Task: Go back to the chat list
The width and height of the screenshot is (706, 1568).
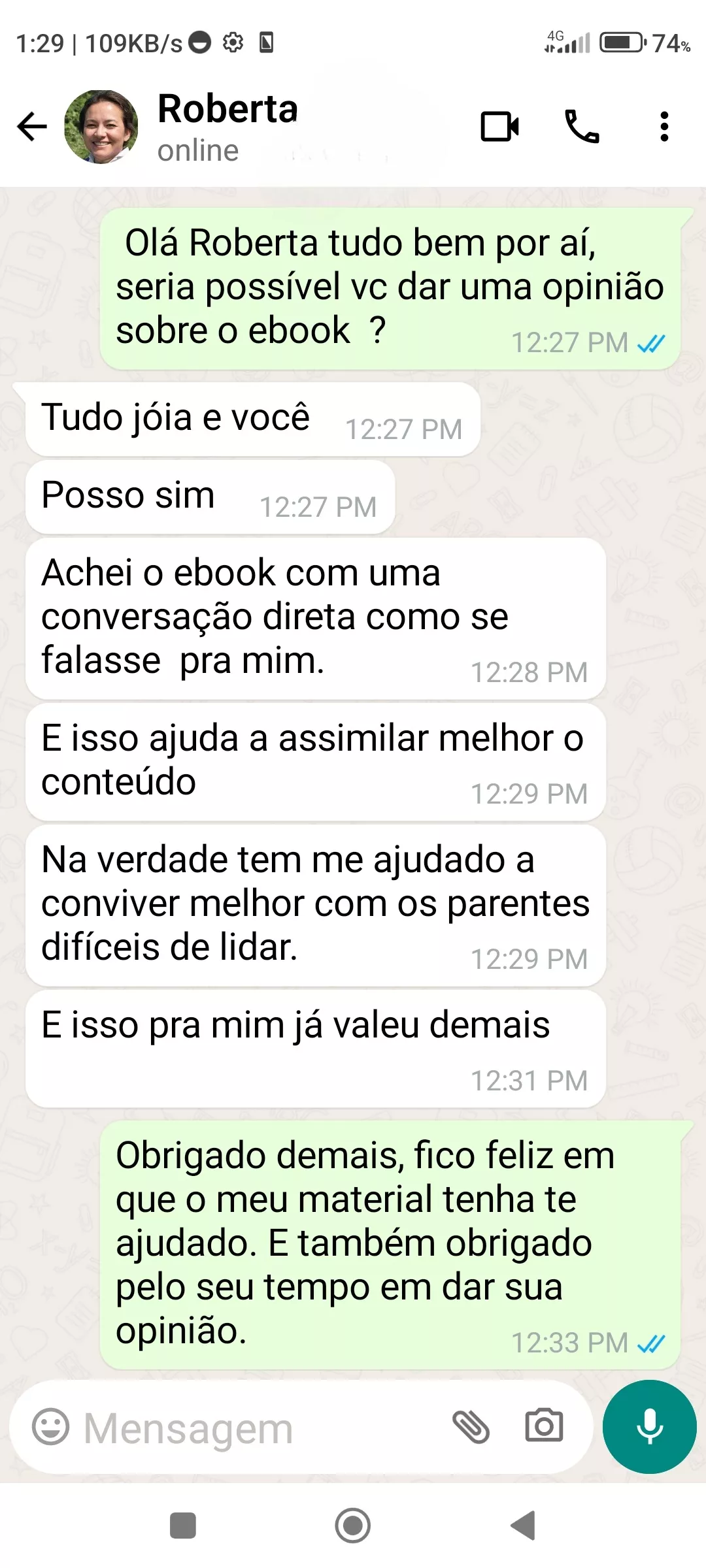Action: (31, 126)
